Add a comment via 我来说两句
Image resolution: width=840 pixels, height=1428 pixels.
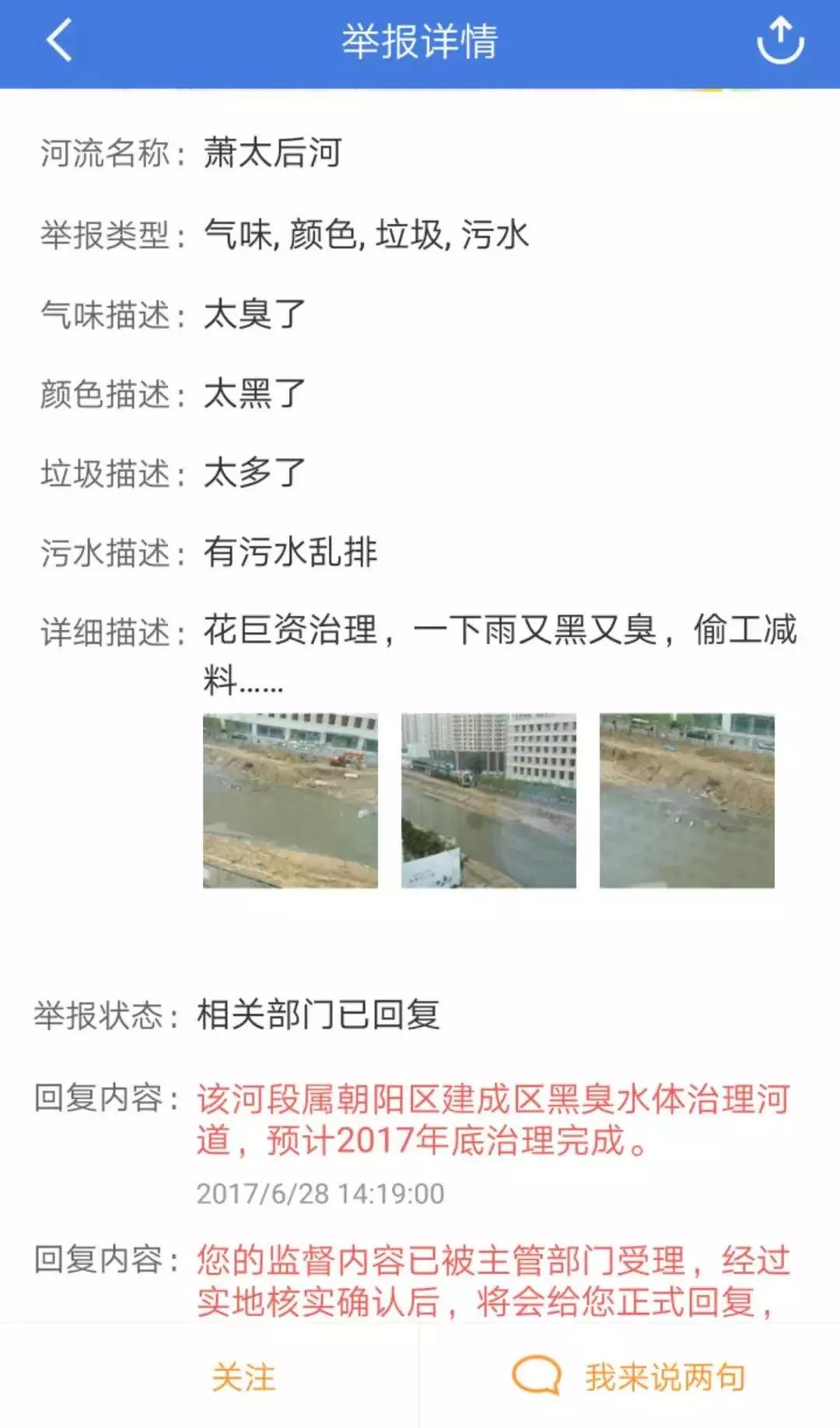(628, 1377)
